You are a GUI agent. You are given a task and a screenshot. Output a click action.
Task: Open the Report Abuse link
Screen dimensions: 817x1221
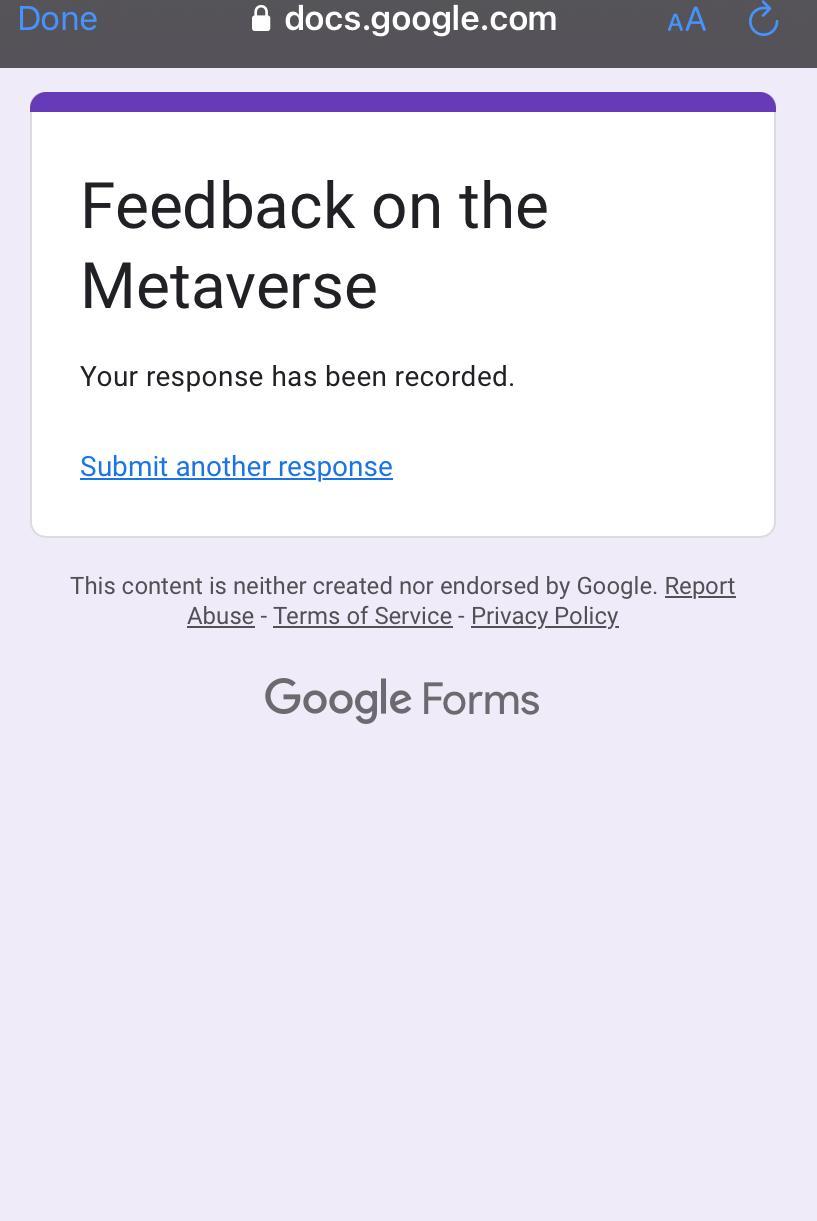click(x=699, y=586)
